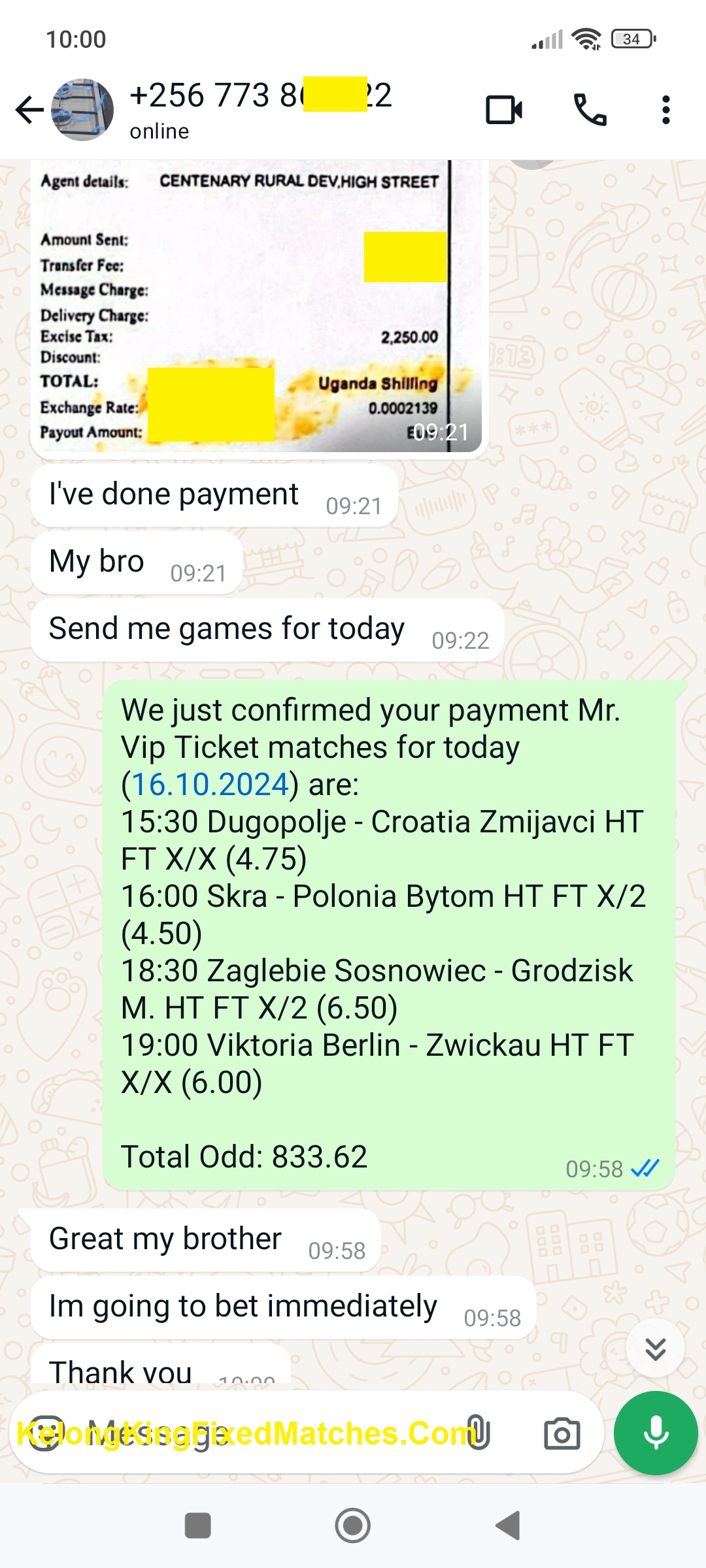Open the payment receipt image
Viewport: 706px width, 1568px height.
point(258,307)
